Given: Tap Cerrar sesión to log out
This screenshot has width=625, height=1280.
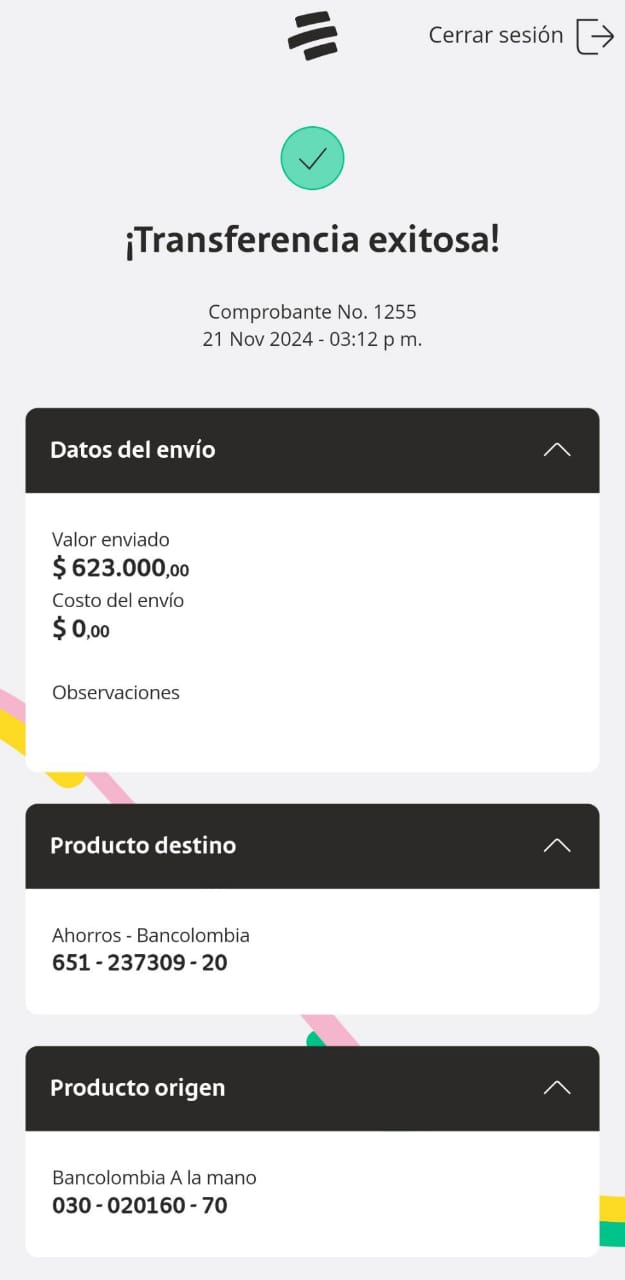Looking at the screenshot, I should [520, 36].
